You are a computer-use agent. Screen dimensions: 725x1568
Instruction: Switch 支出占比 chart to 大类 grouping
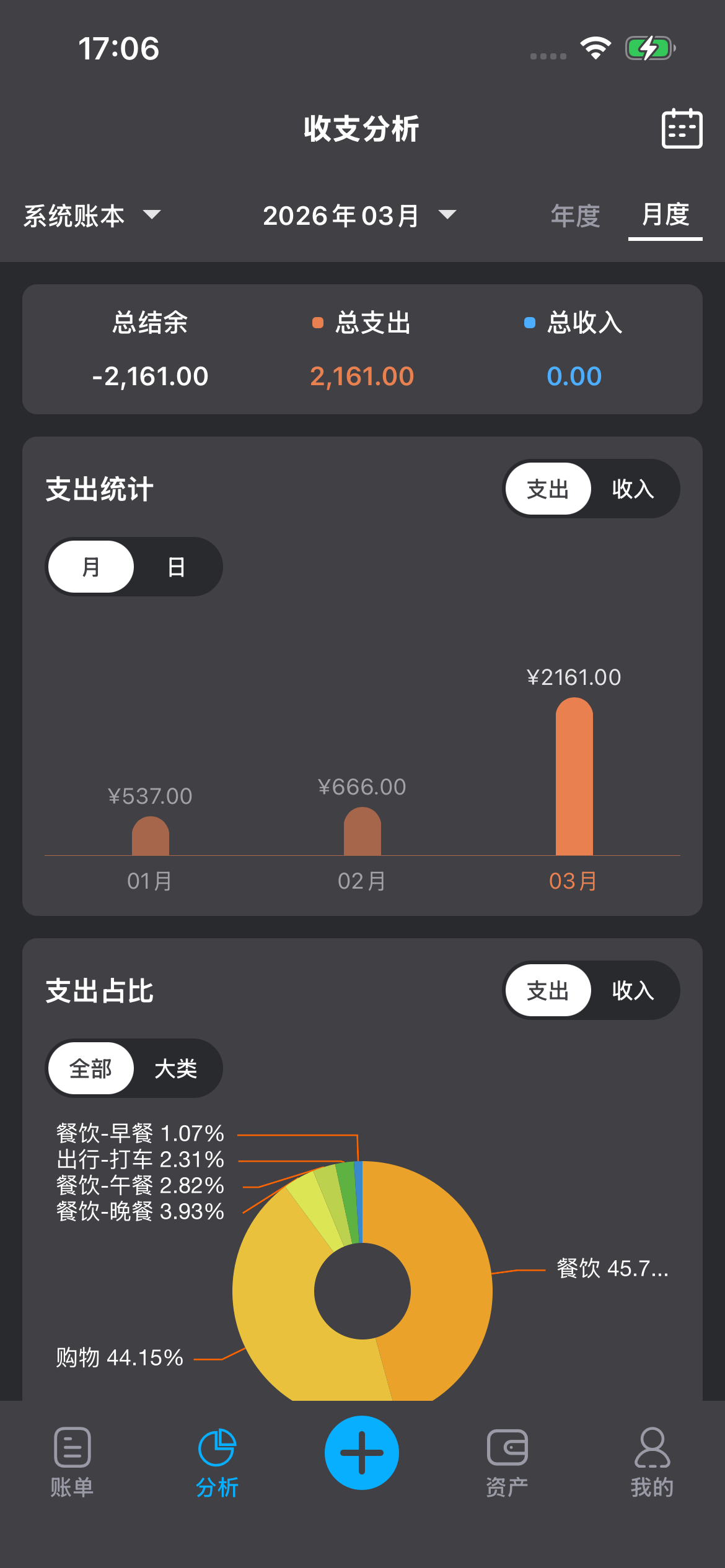(x=177, y=1068)
